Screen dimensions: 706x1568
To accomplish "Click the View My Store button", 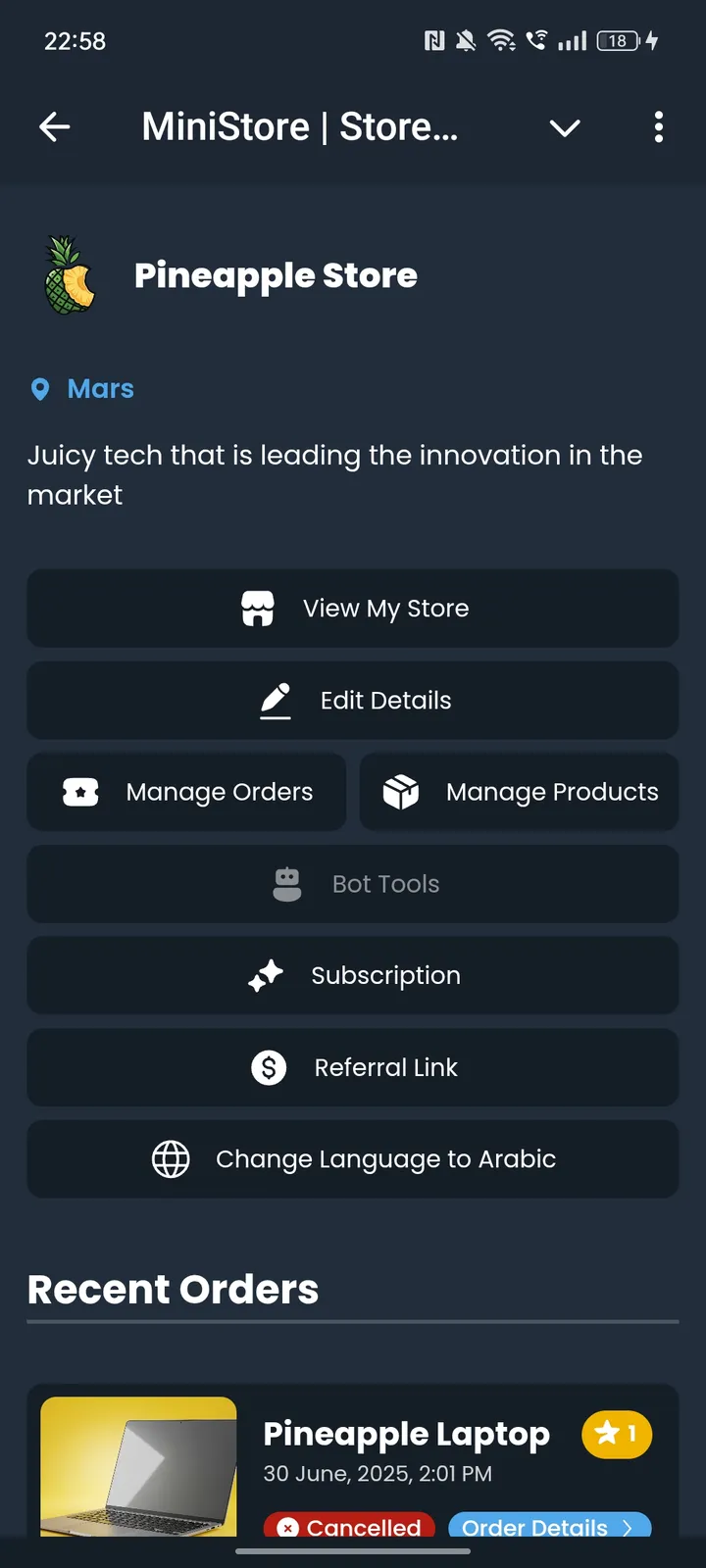I will point(353,609).
